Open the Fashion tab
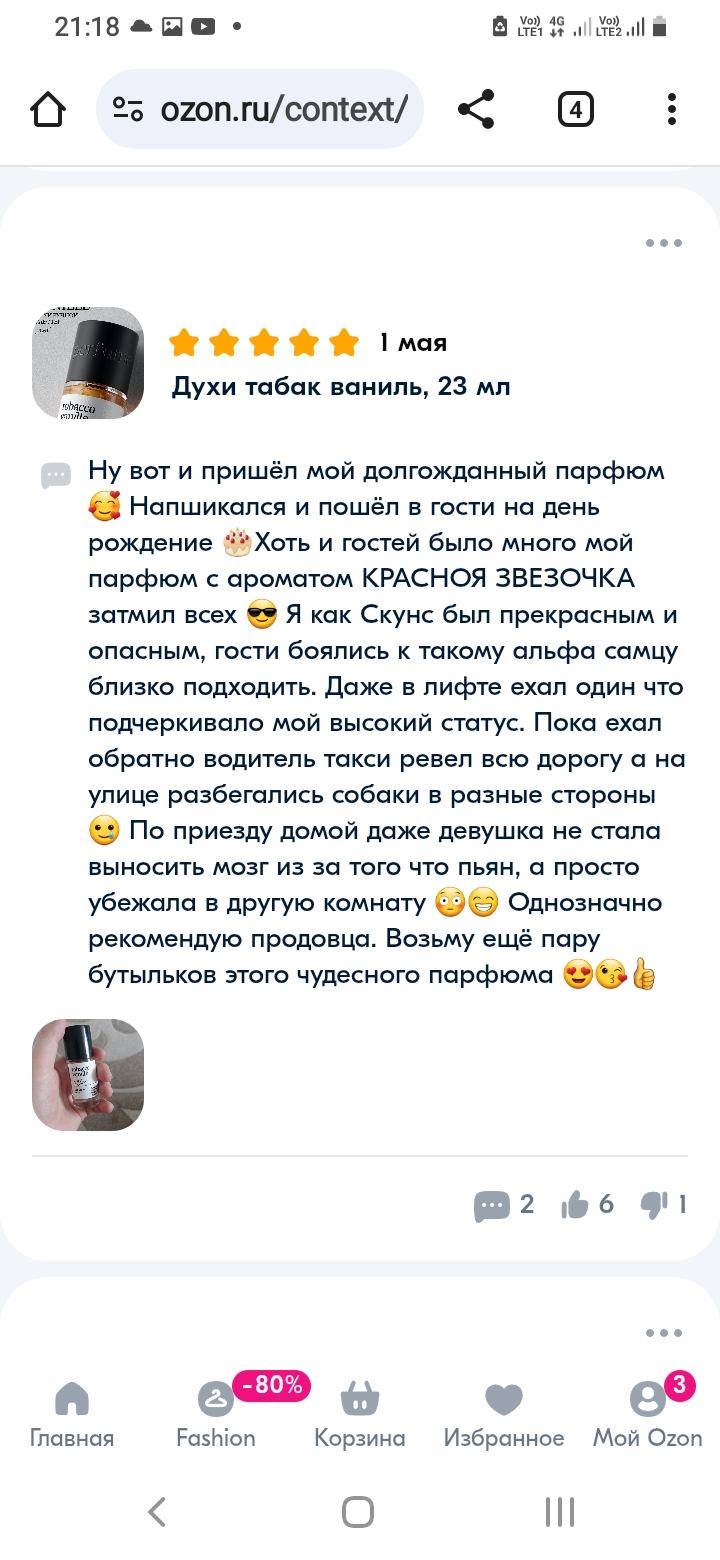 click(x=216, y=1414)
